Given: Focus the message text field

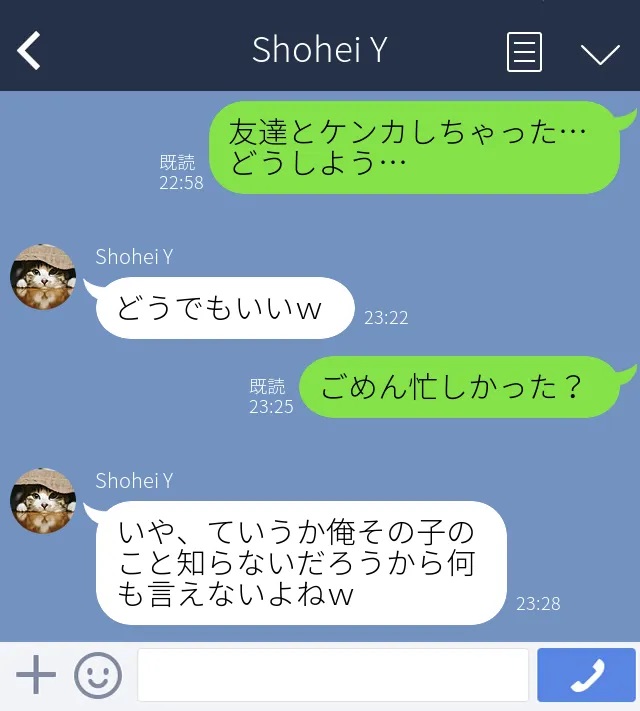Looking at the screenshot, I should point(332,675).
